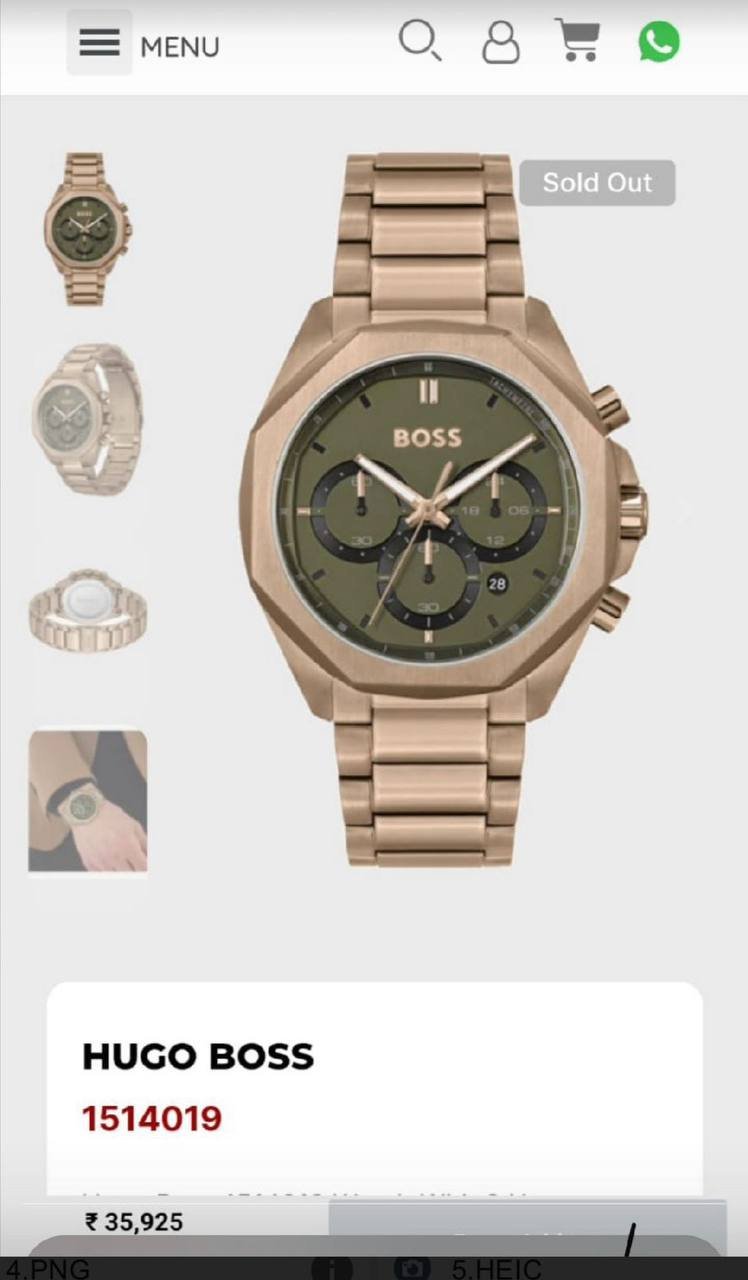Open the search magnifier
The image size is (748, 1280).
coord(419,42)
